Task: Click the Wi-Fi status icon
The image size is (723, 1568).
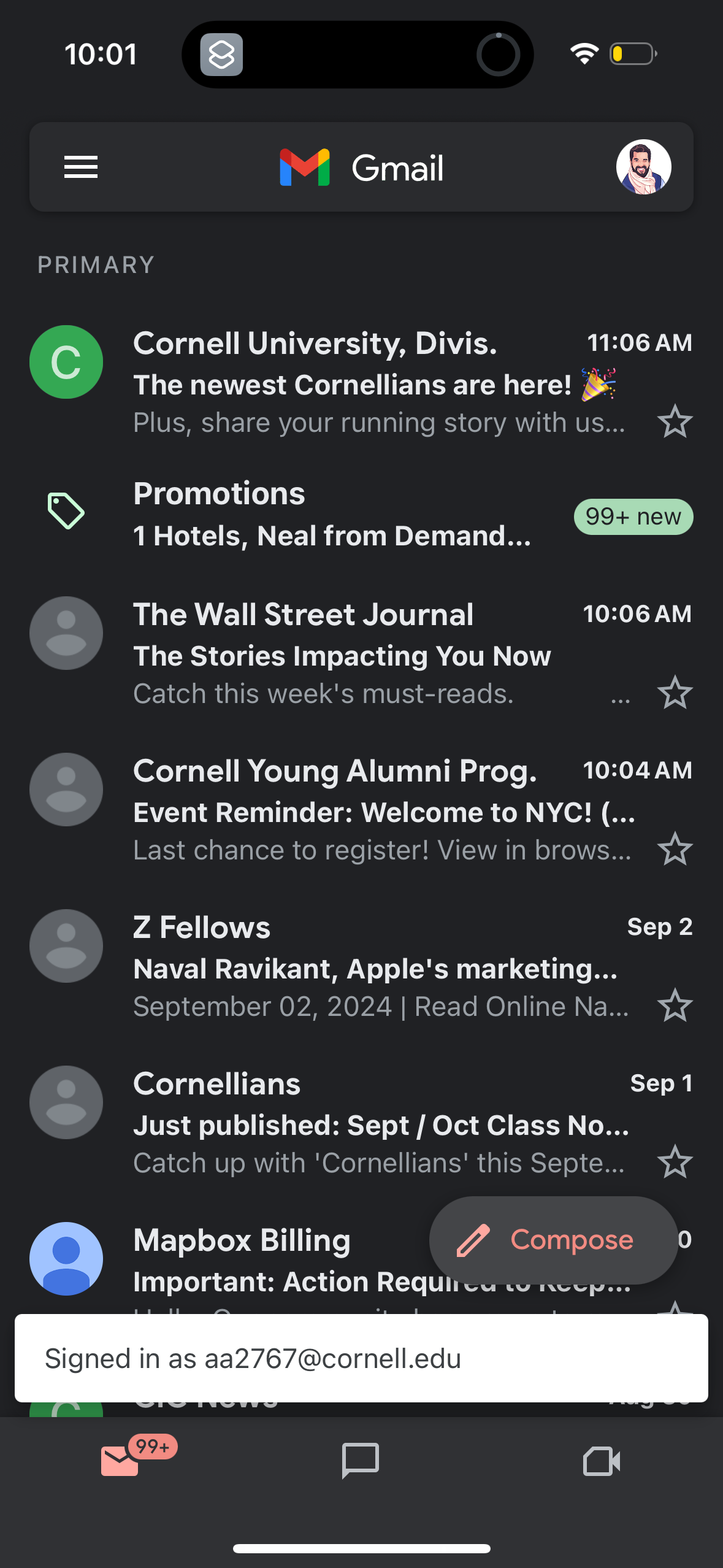Action: coord(584,54)
